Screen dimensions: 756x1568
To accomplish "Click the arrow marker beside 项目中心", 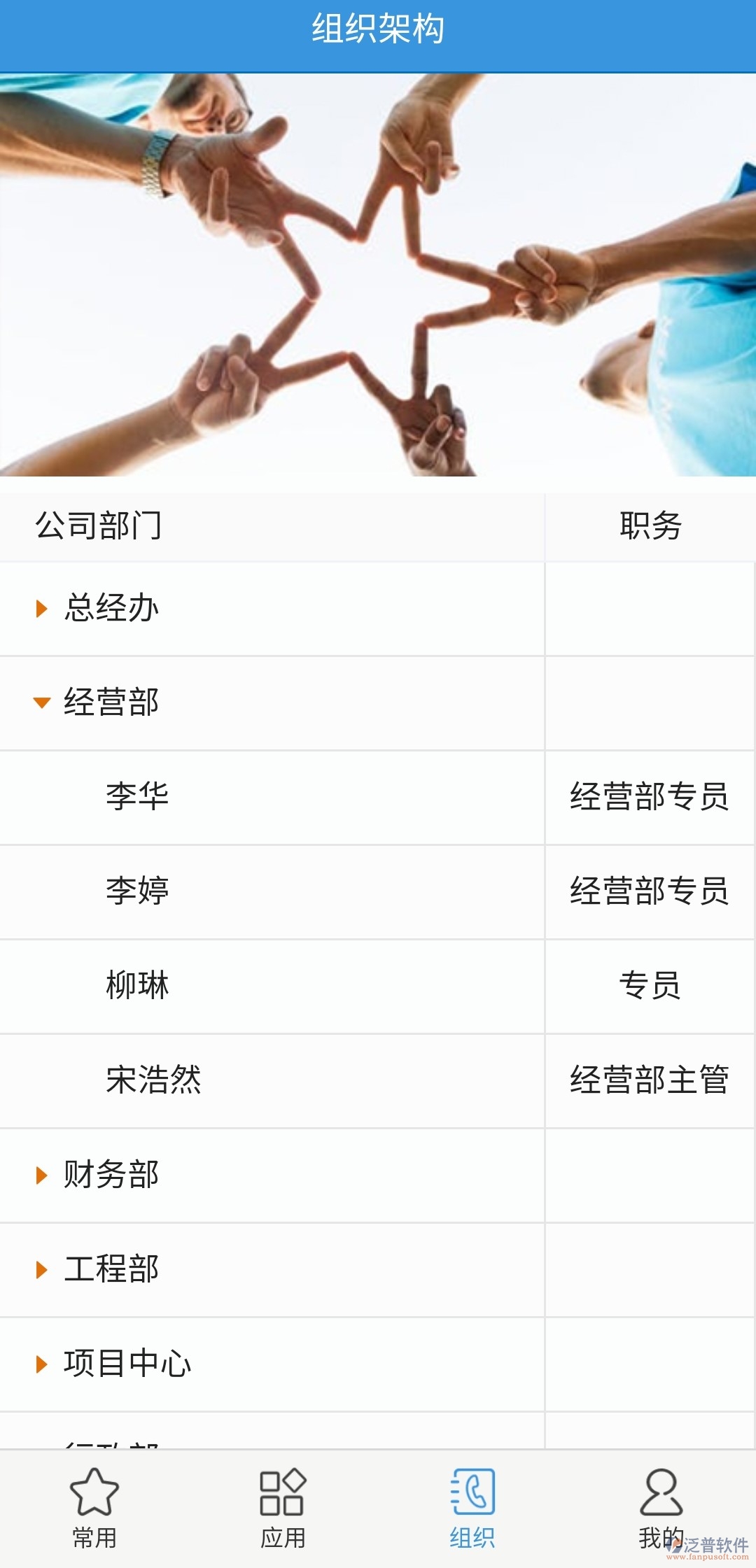I will [43, 1366].
